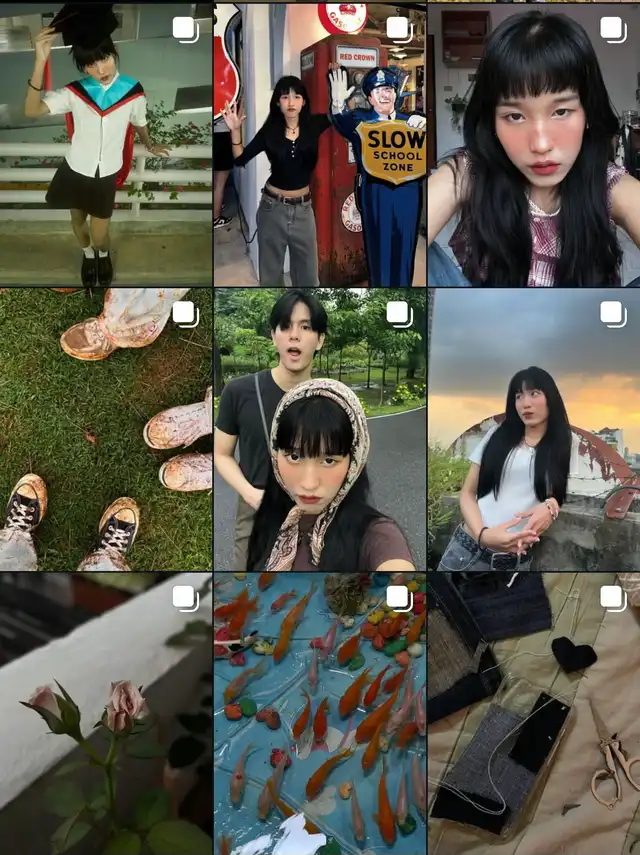Open the post with the Slow School Zone sign
Viewport: 640px width, 855px height.
pos(320,144)
